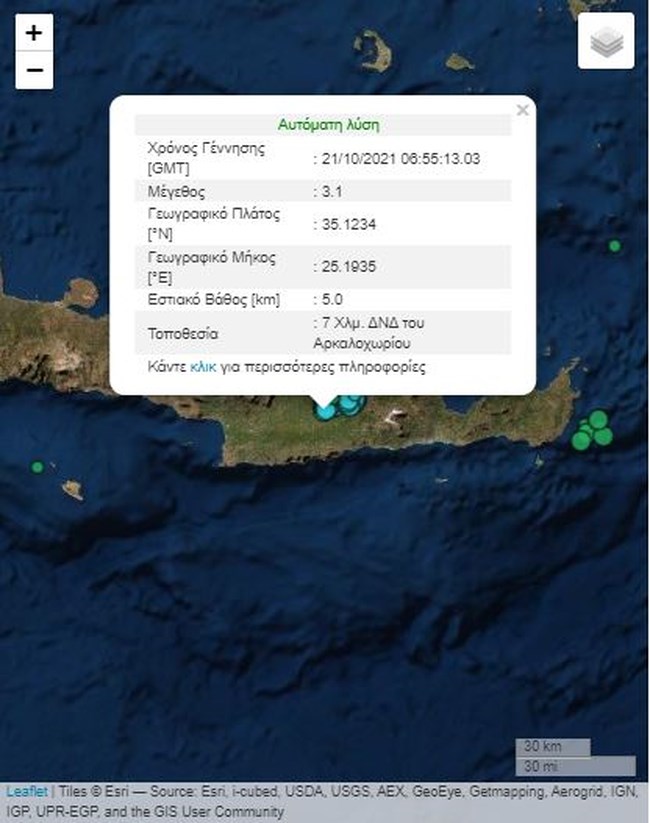
Task: Close the earthquake info popup
Action: pyautogui.click(x=522, y=111)
